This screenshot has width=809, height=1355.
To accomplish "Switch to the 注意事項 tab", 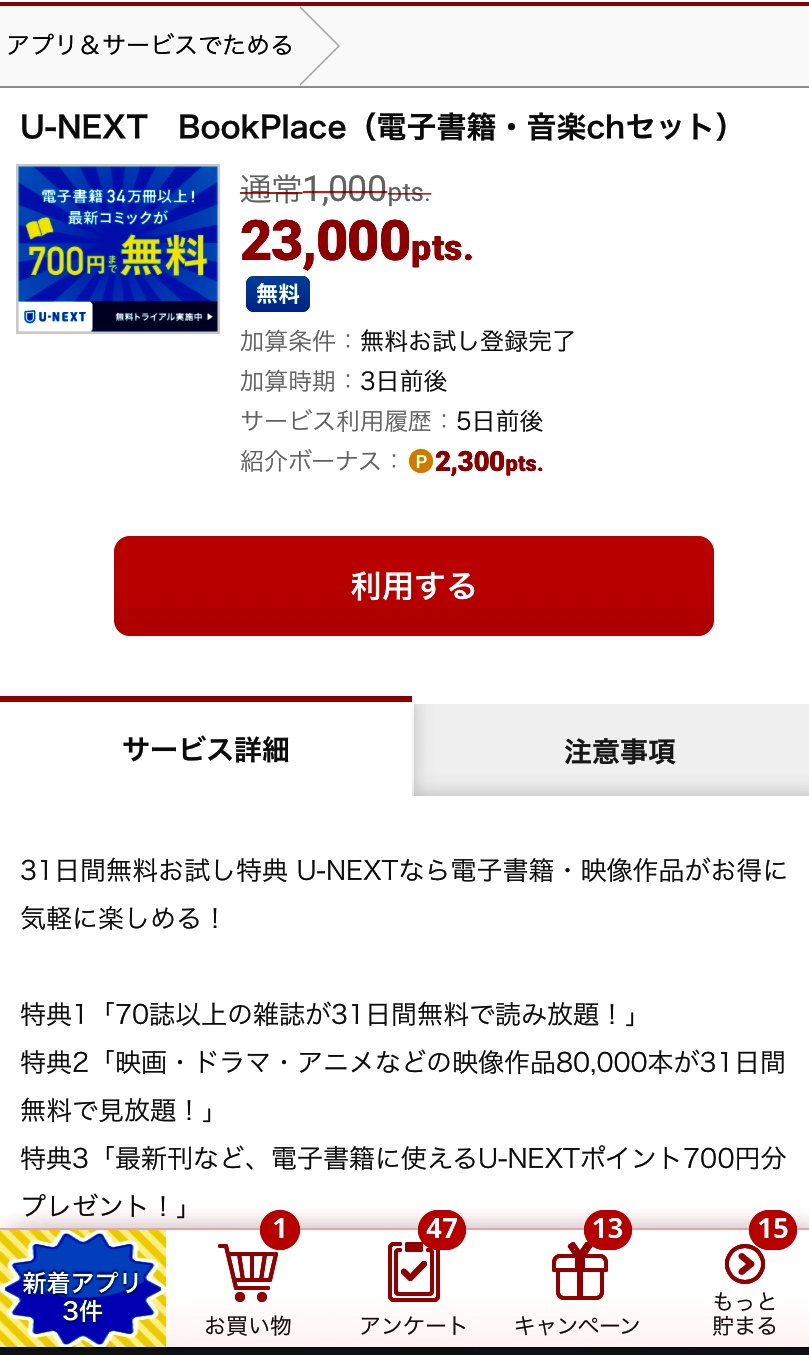I will click(x=619, y=752).
